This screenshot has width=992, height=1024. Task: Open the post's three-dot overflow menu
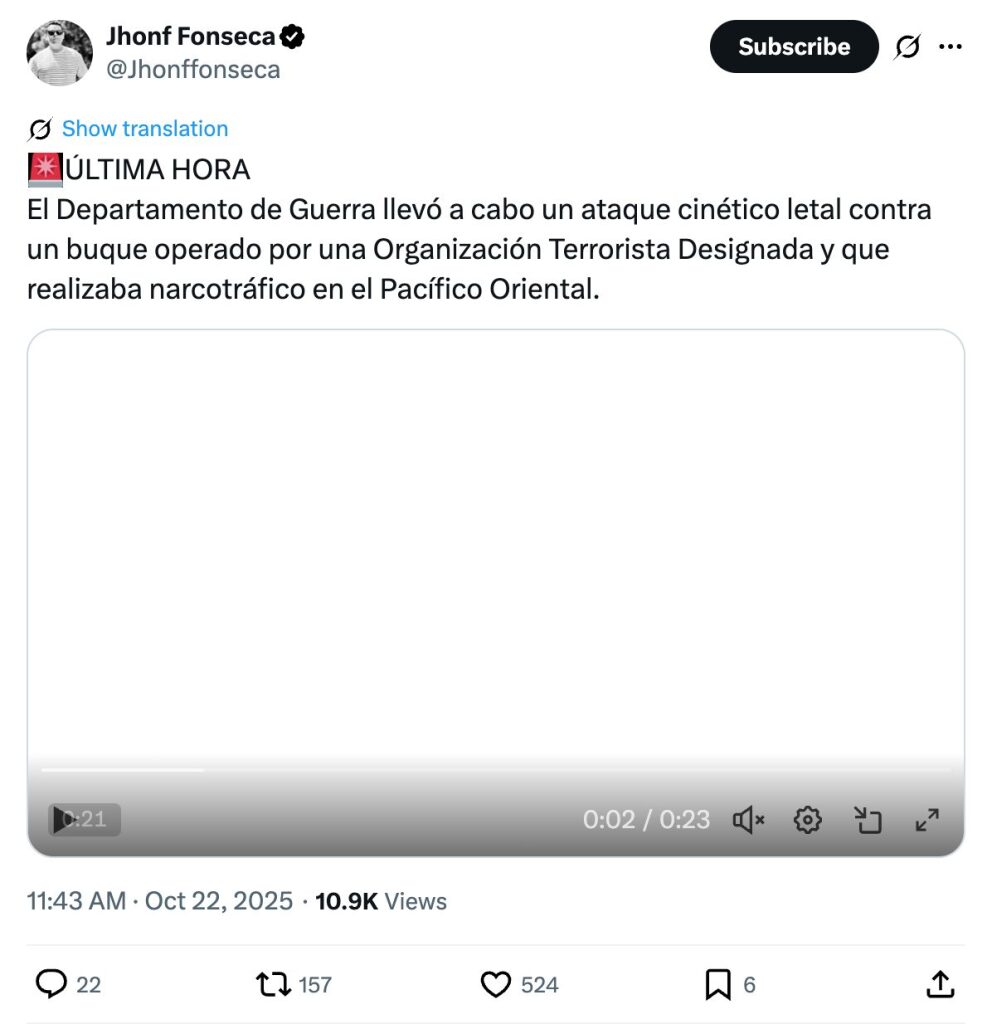[x=951, y=47]
